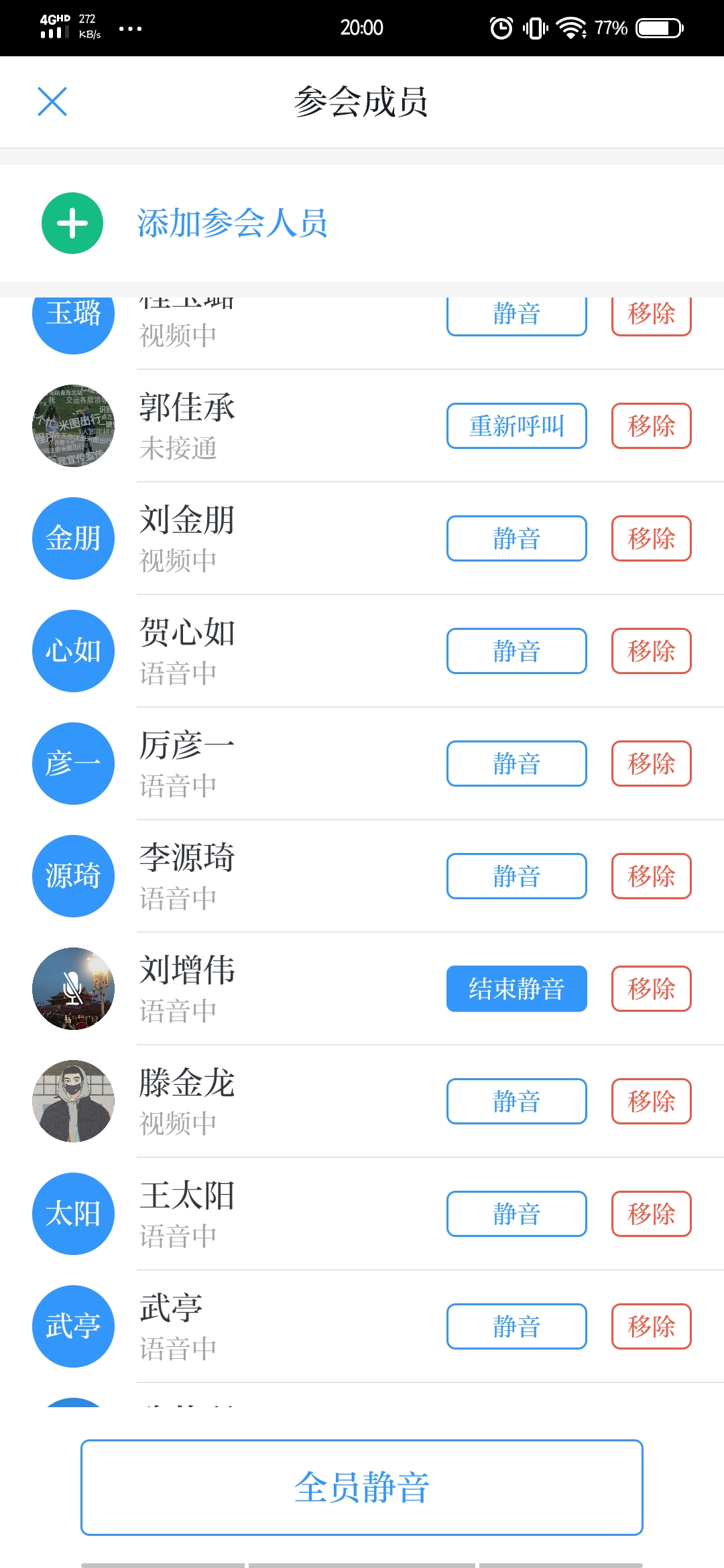Mute 武亭
The image size is (724, 1568).
516,1326
